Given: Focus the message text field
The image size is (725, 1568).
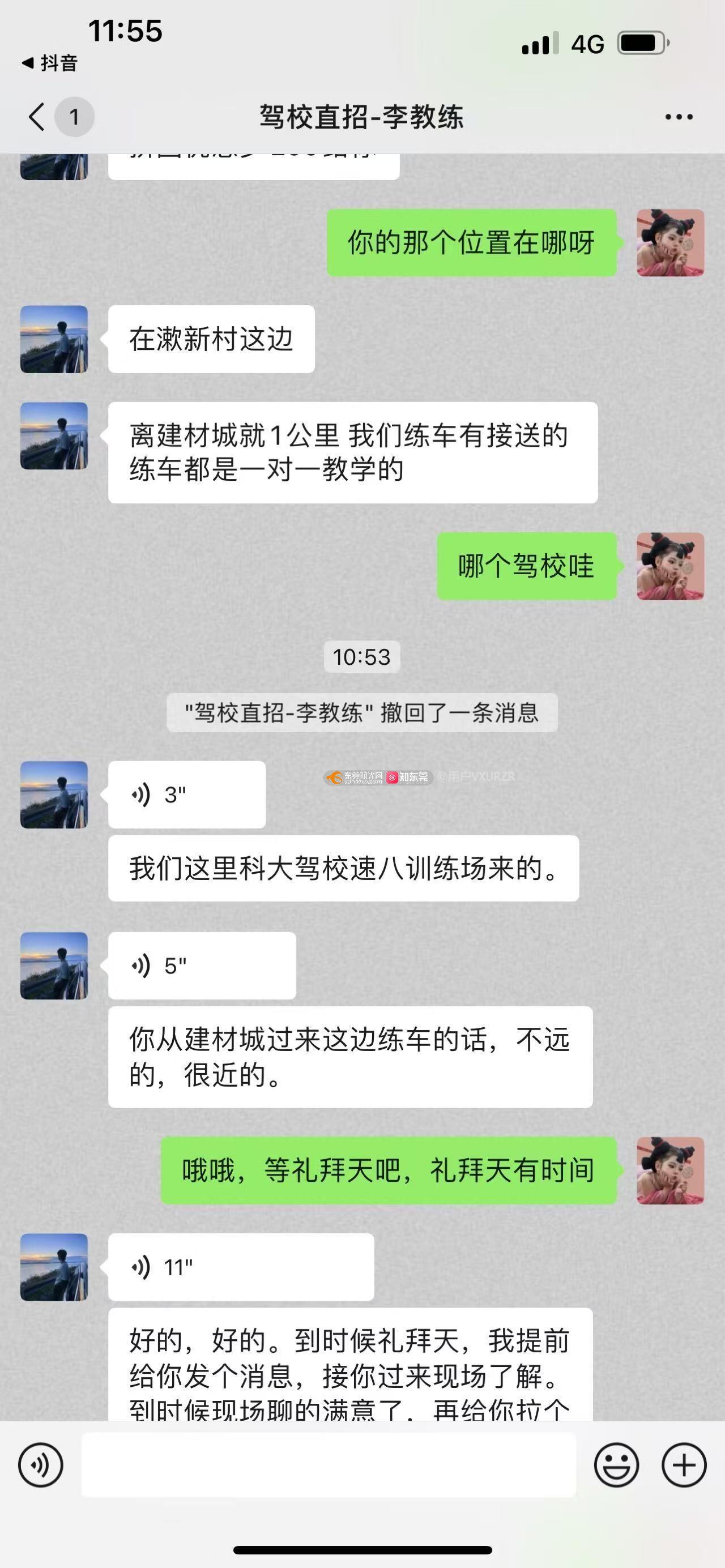Looking at the screenshot, I should (x=328, y=1465).
